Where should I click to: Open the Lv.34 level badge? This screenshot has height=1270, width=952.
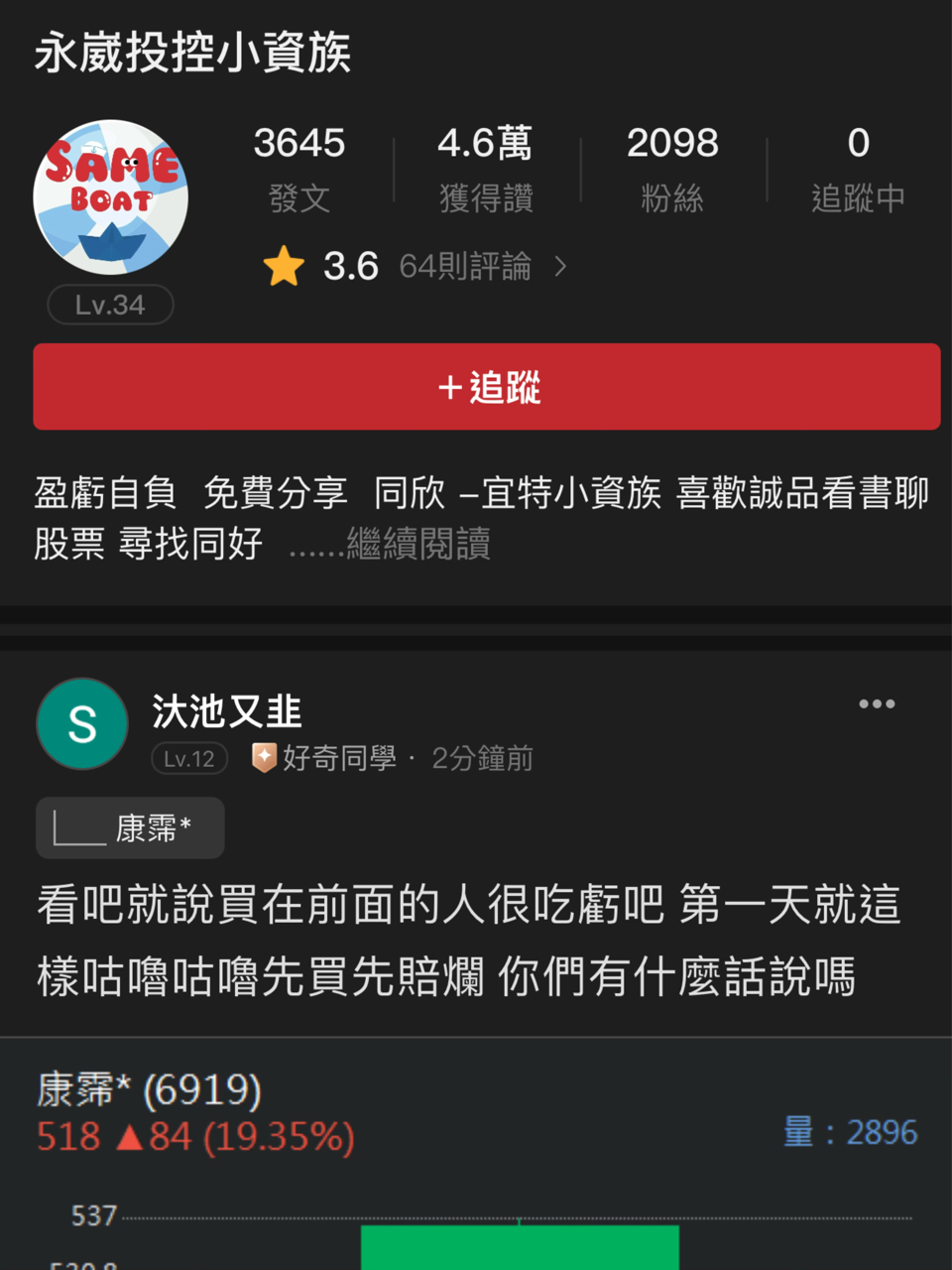[x=110, y=305]
